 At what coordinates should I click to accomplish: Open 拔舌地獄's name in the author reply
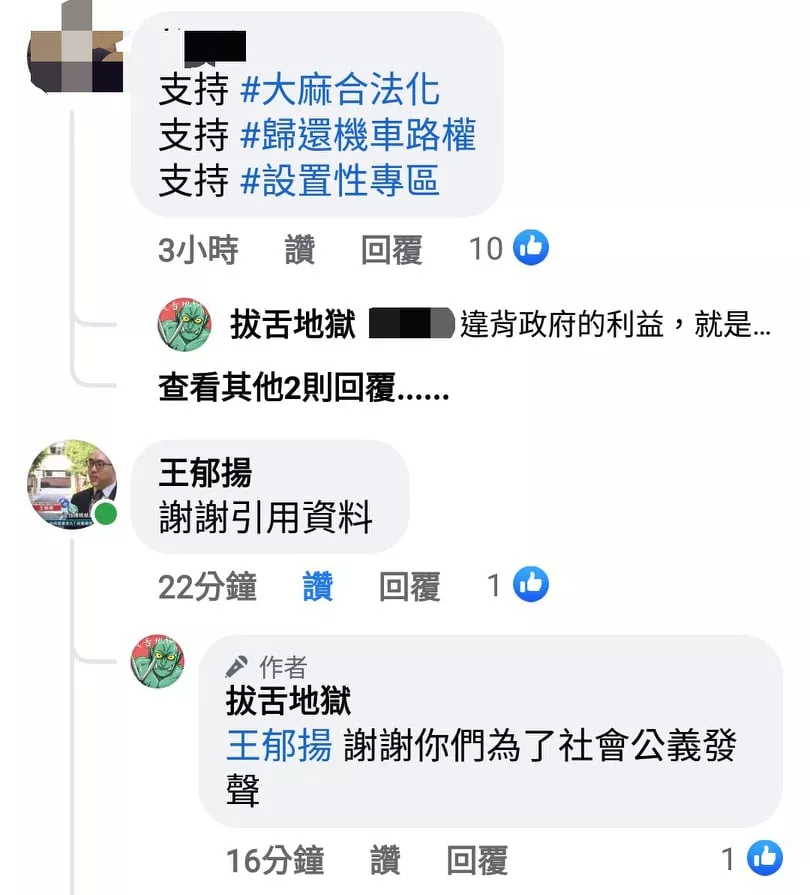pyautogui.click(x=288, y=701)
